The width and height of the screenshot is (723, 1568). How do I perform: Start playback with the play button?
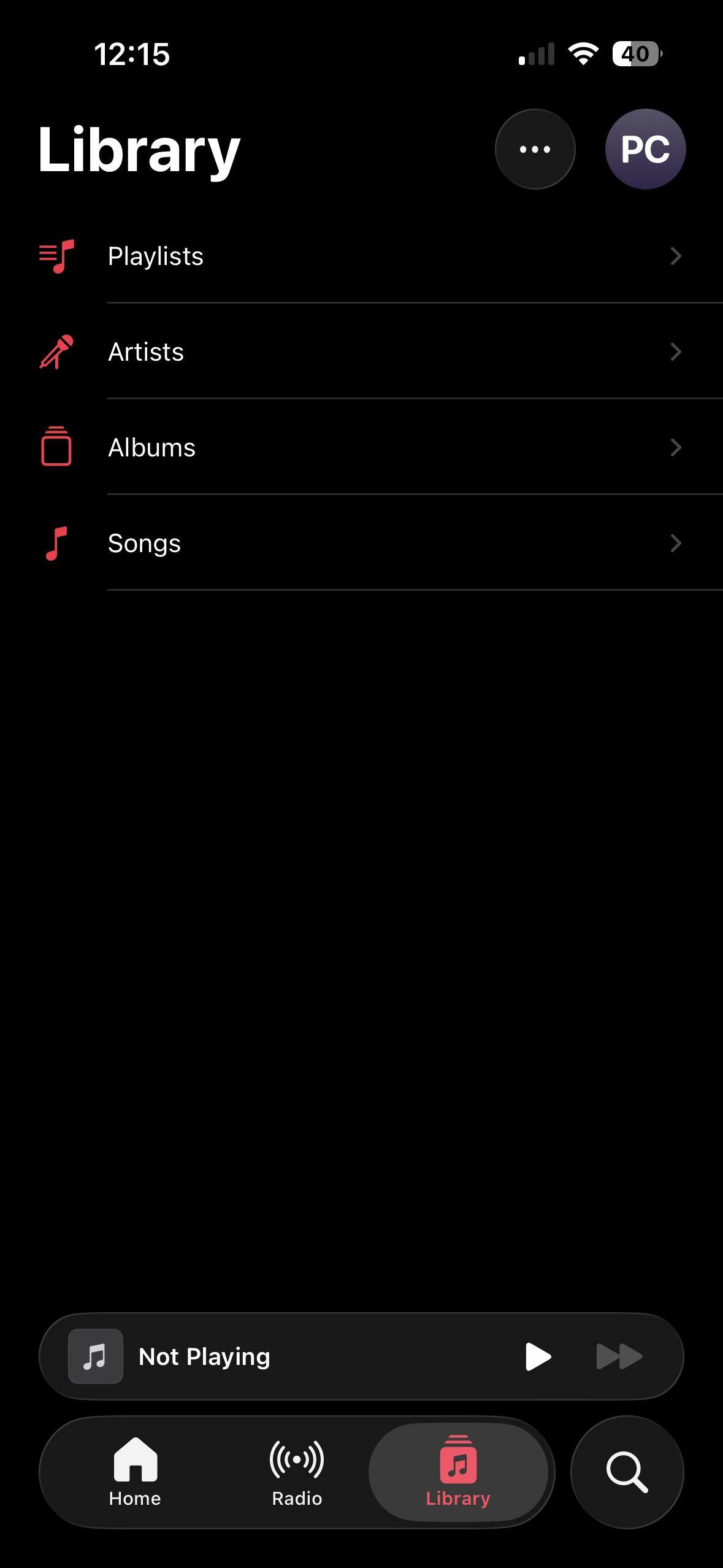click(x=538, y=1356)
